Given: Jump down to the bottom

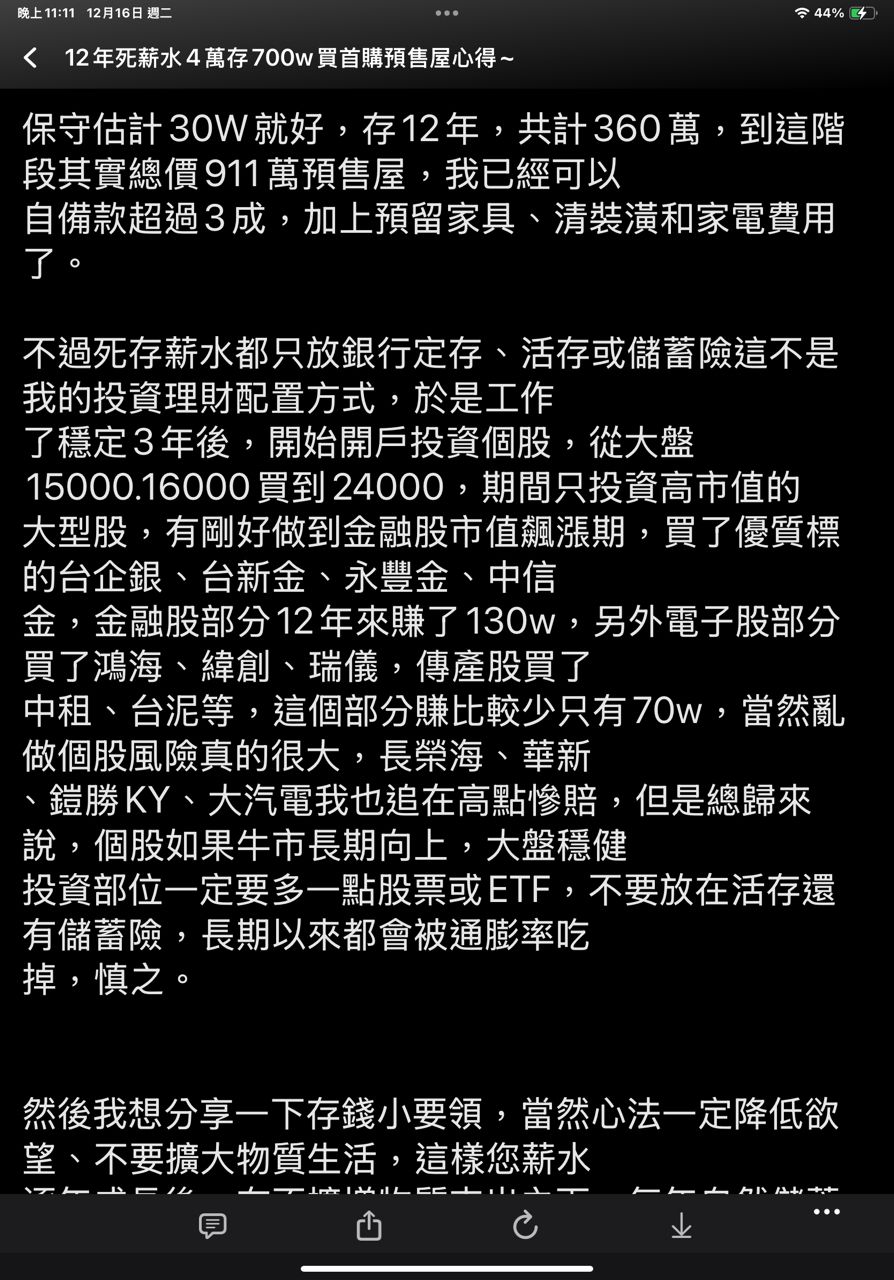Looking at the screenshot, I should click(681, 1225).
